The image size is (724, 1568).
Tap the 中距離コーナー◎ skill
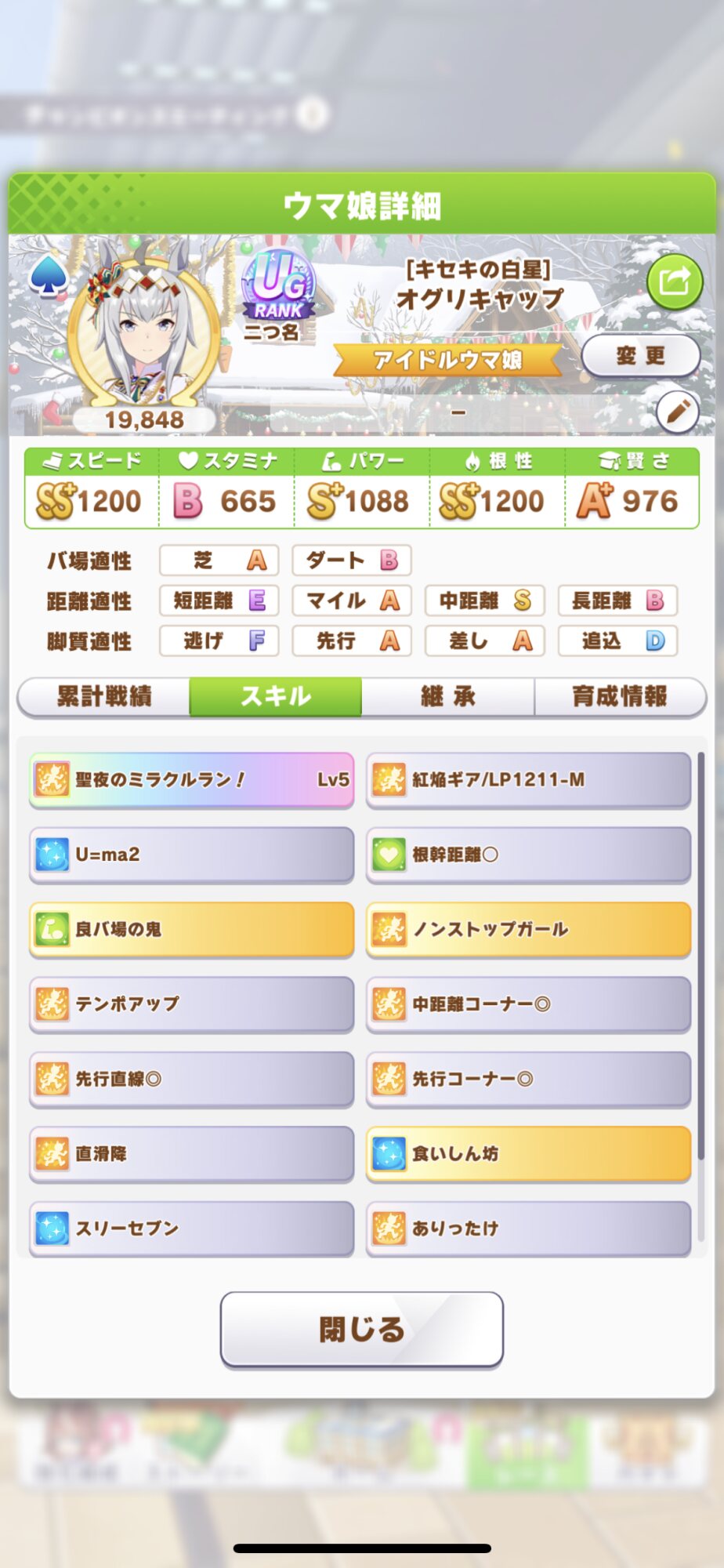528,1004
